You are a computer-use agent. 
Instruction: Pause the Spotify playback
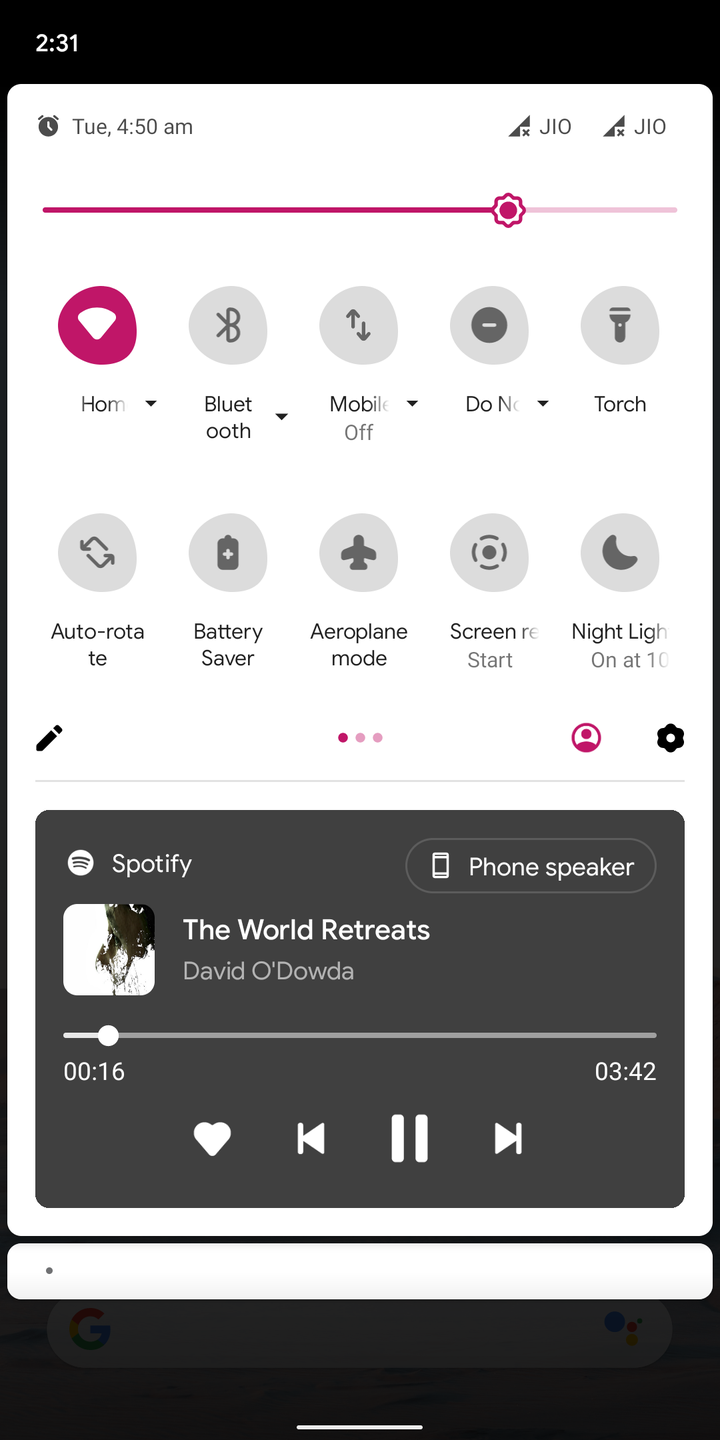tap(409, 1138)
